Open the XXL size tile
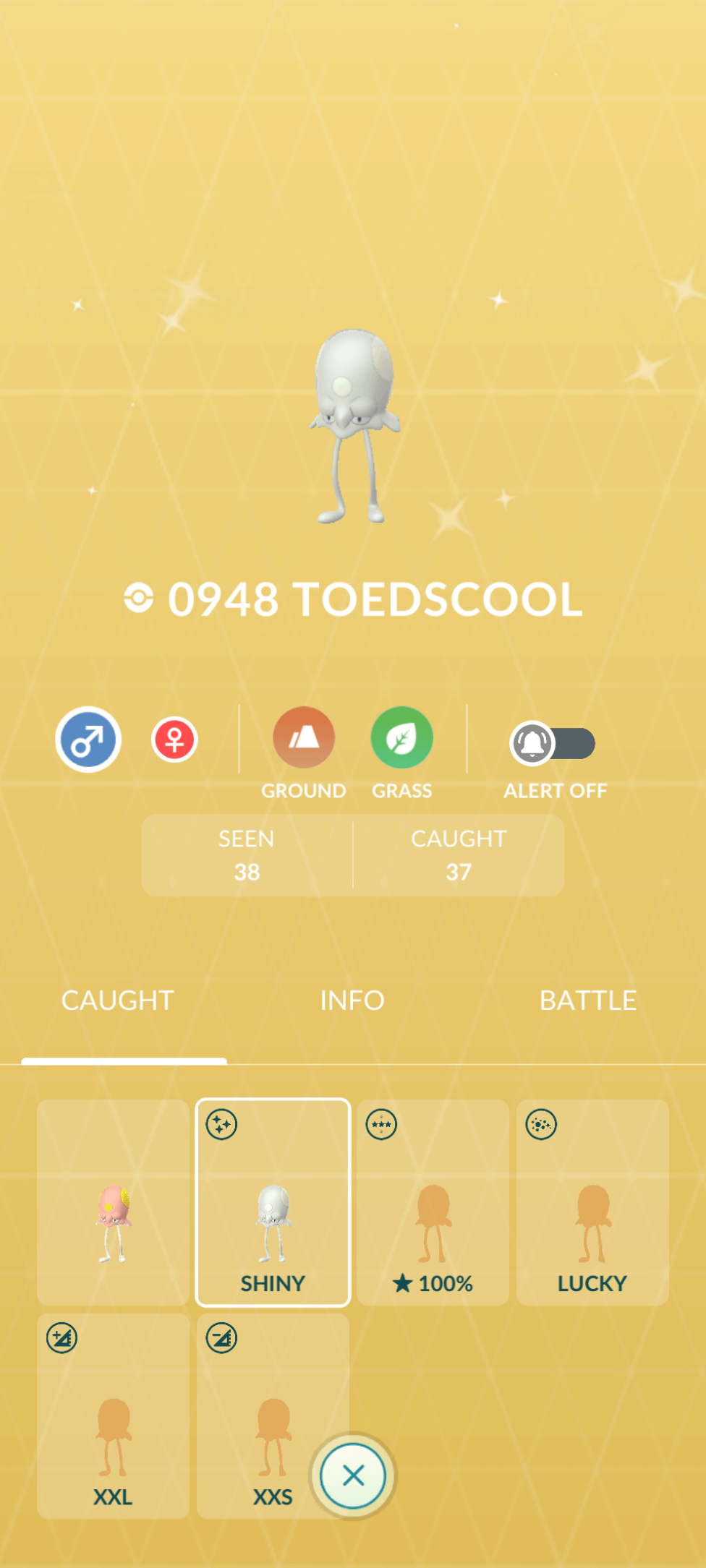The width and height of the screenshot is (706, 1568). tap(114, 1415)
